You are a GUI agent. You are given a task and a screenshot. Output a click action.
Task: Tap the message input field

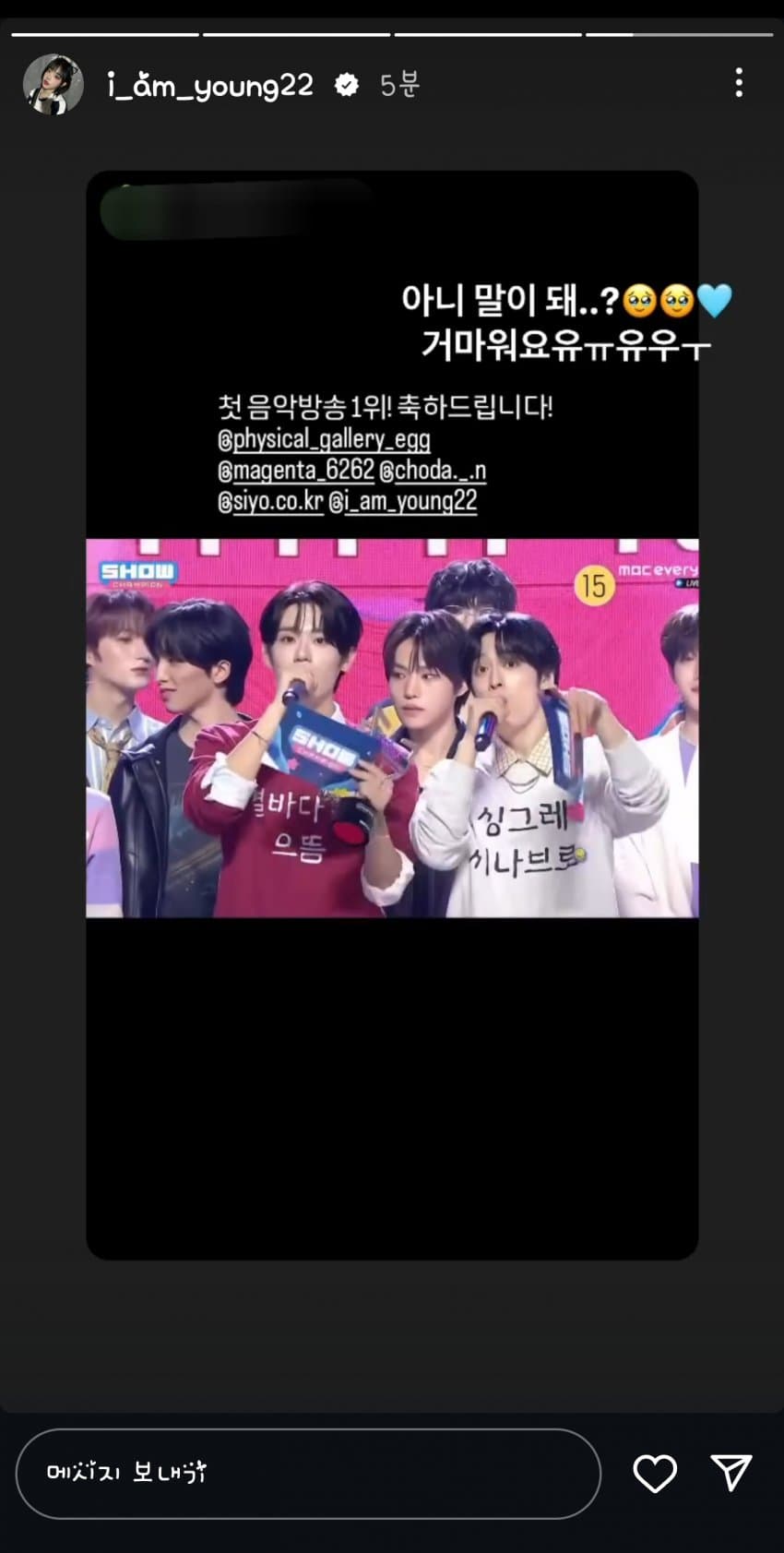tap(308, 1474)
